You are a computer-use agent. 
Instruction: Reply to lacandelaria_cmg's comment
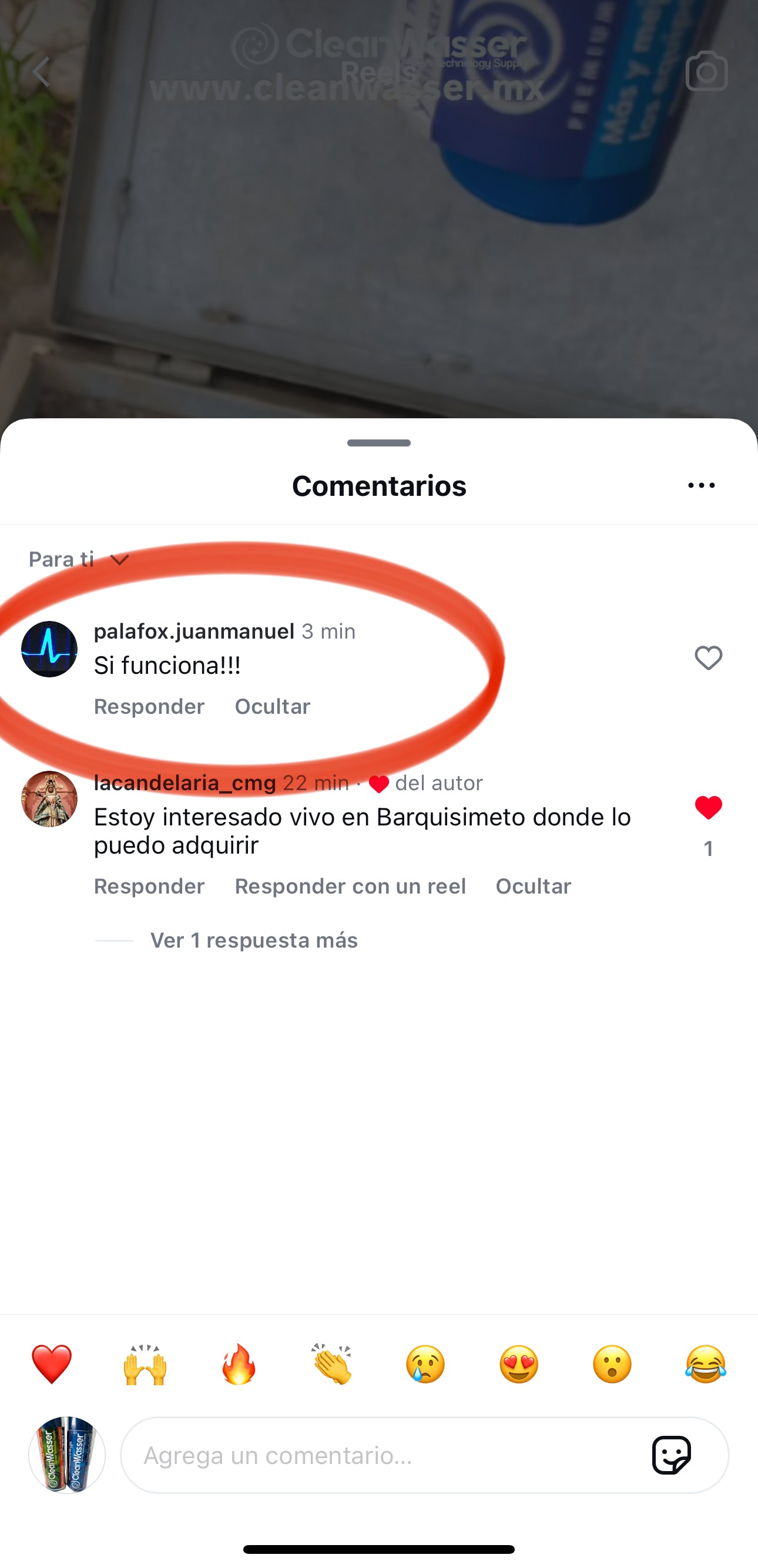[x=149, y=887]
